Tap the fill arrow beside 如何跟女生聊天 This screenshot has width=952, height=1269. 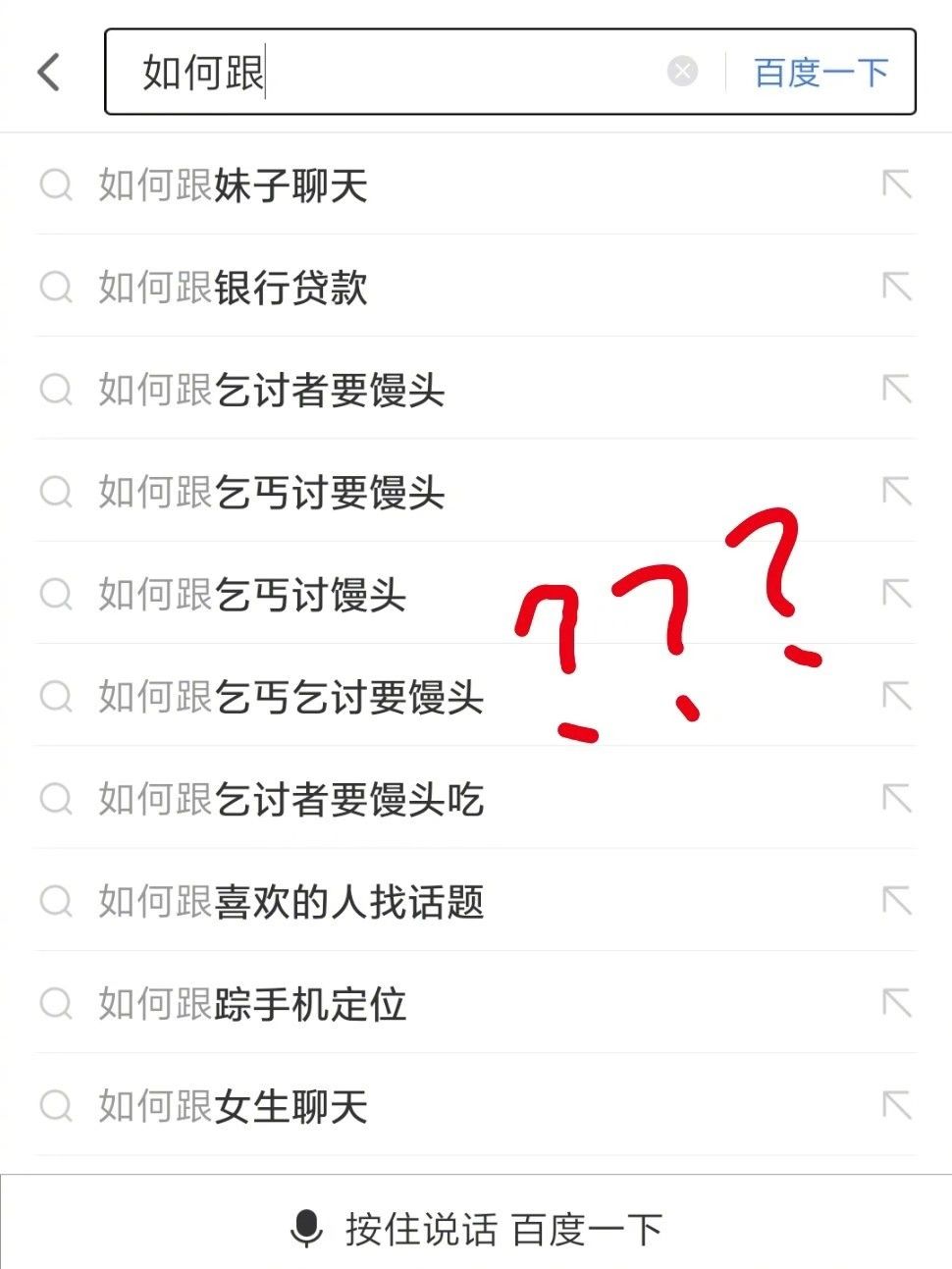tap(896, 1105)
